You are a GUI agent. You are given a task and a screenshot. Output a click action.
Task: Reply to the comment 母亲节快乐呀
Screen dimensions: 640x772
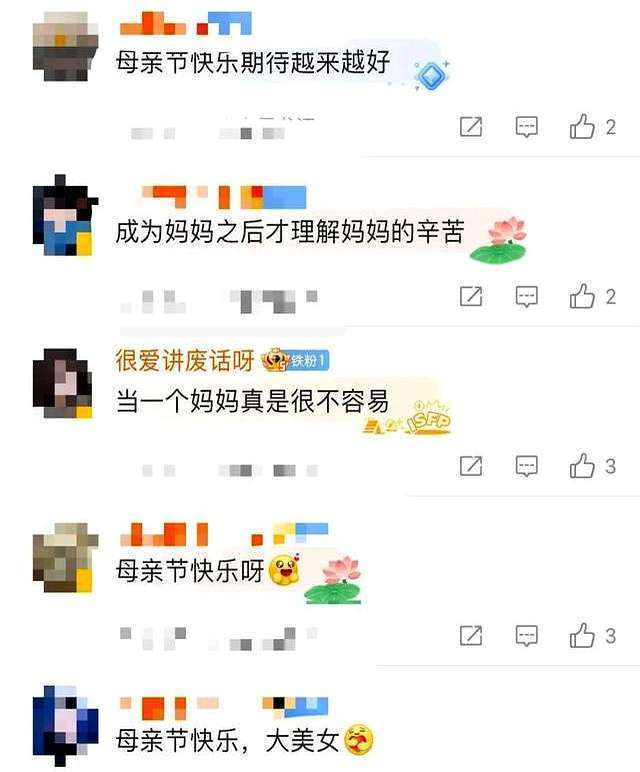526,636
